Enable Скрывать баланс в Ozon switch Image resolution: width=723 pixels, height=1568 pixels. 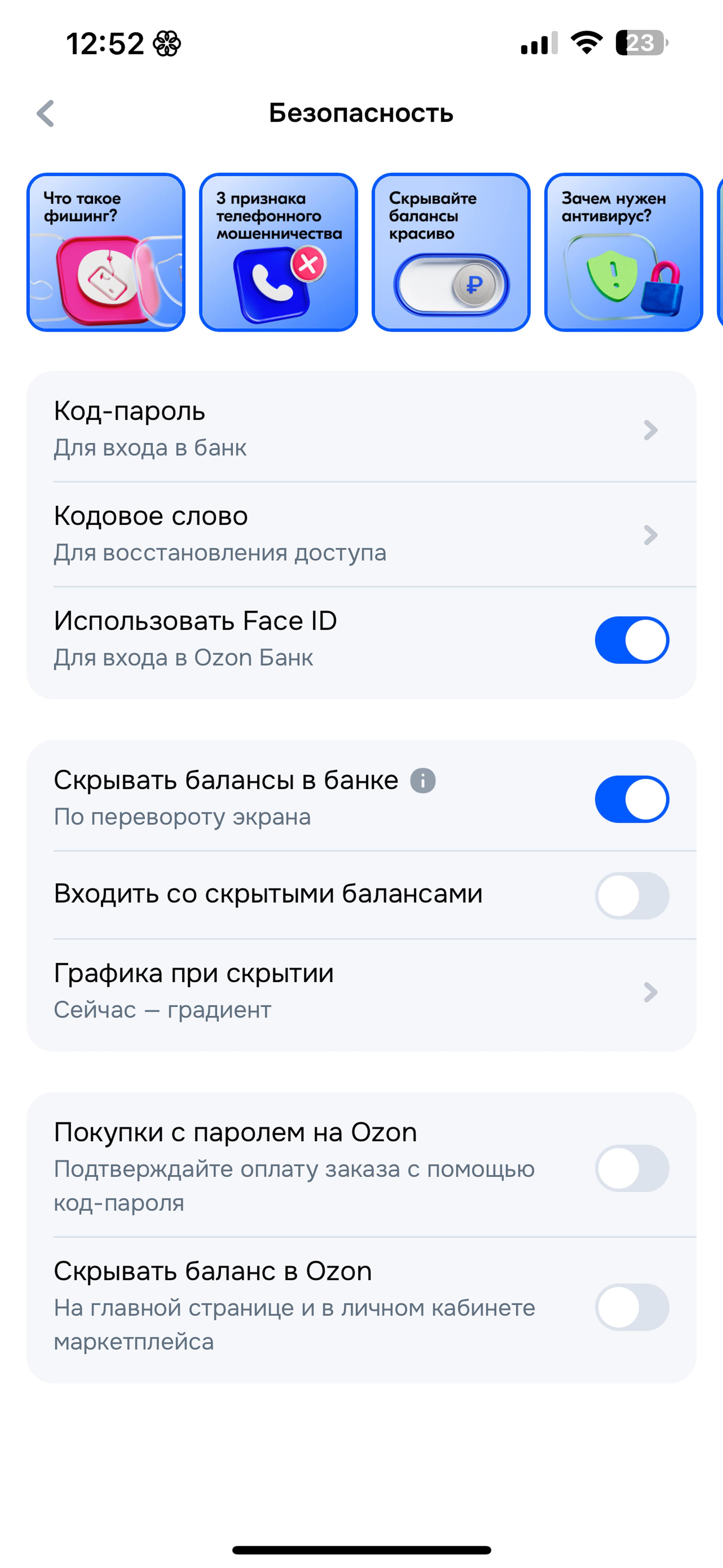click(632, 1307)
